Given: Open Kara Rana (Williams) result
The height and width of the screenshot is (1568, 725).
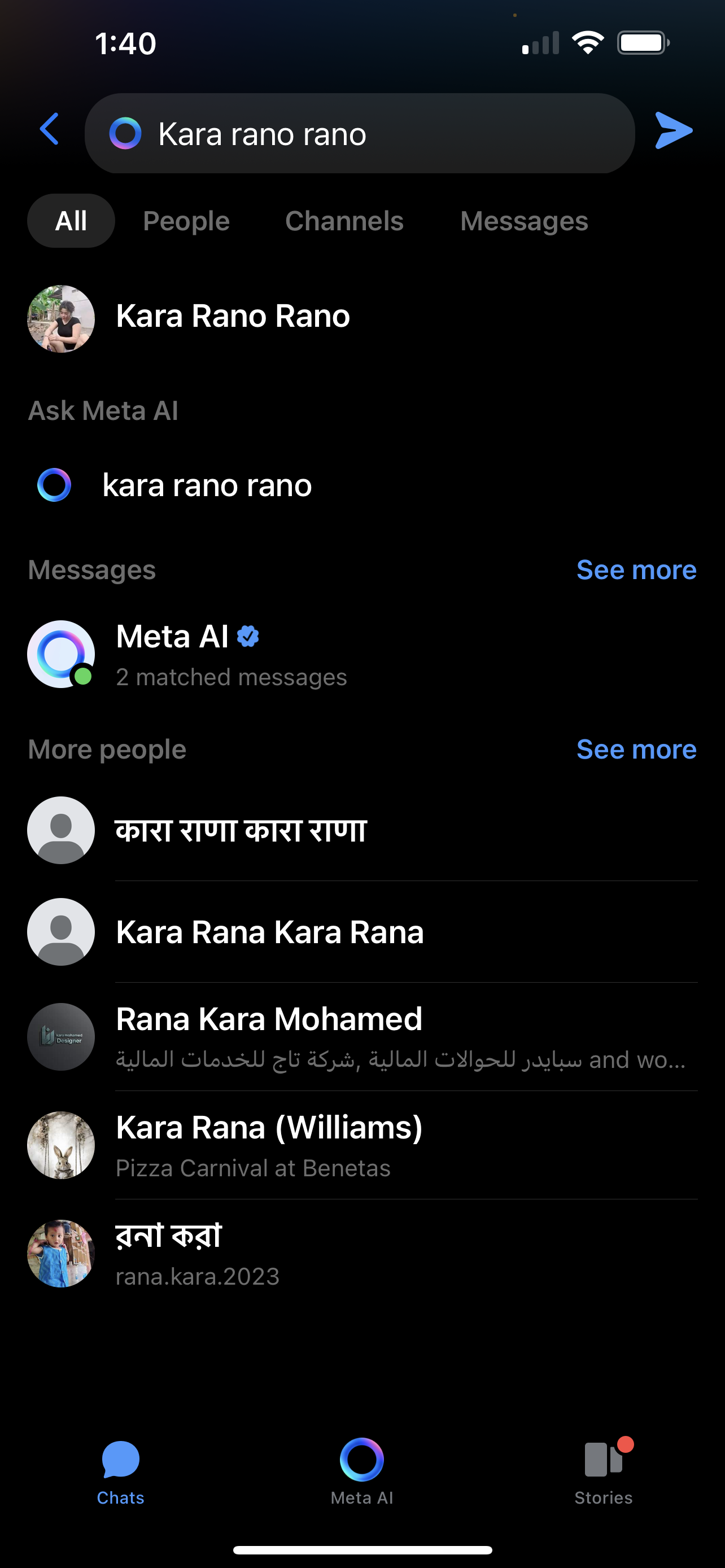Looking at the screenshot, I should [x=362, y=1146].
